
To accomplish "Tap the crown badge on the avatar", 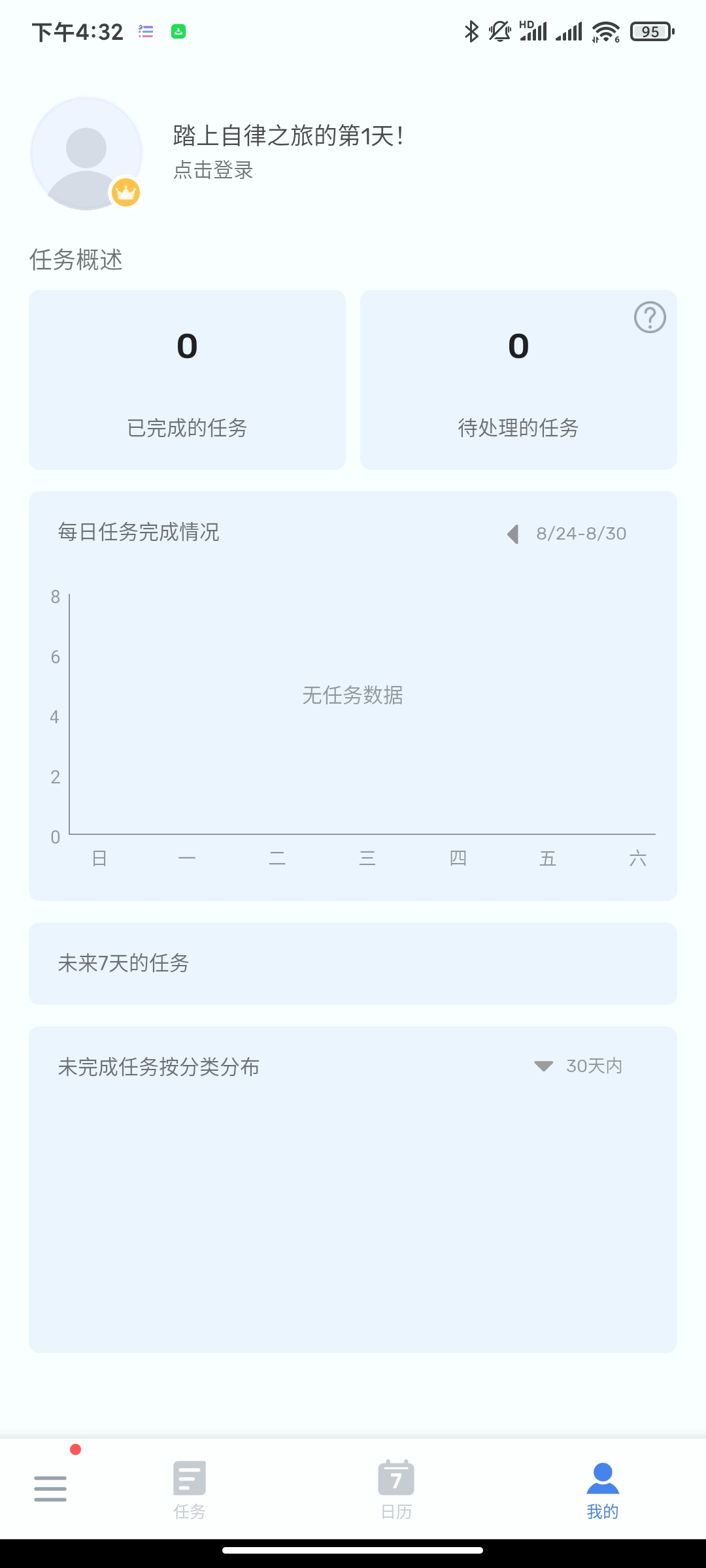I will pos(126,193).
